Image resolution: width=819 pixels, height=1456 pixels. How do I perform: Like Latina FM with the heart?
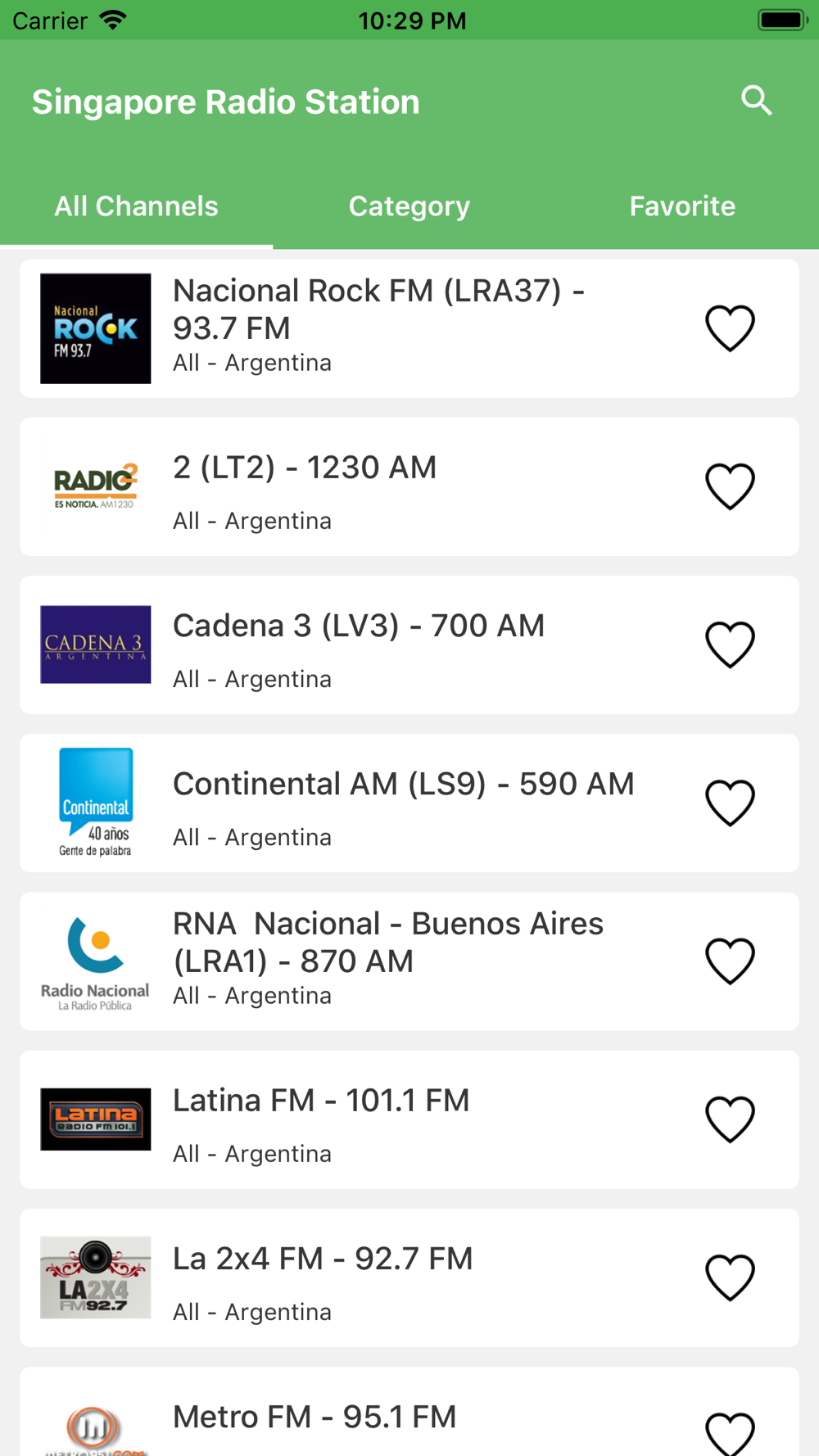pyautogui.click(x=730, y=1119)
